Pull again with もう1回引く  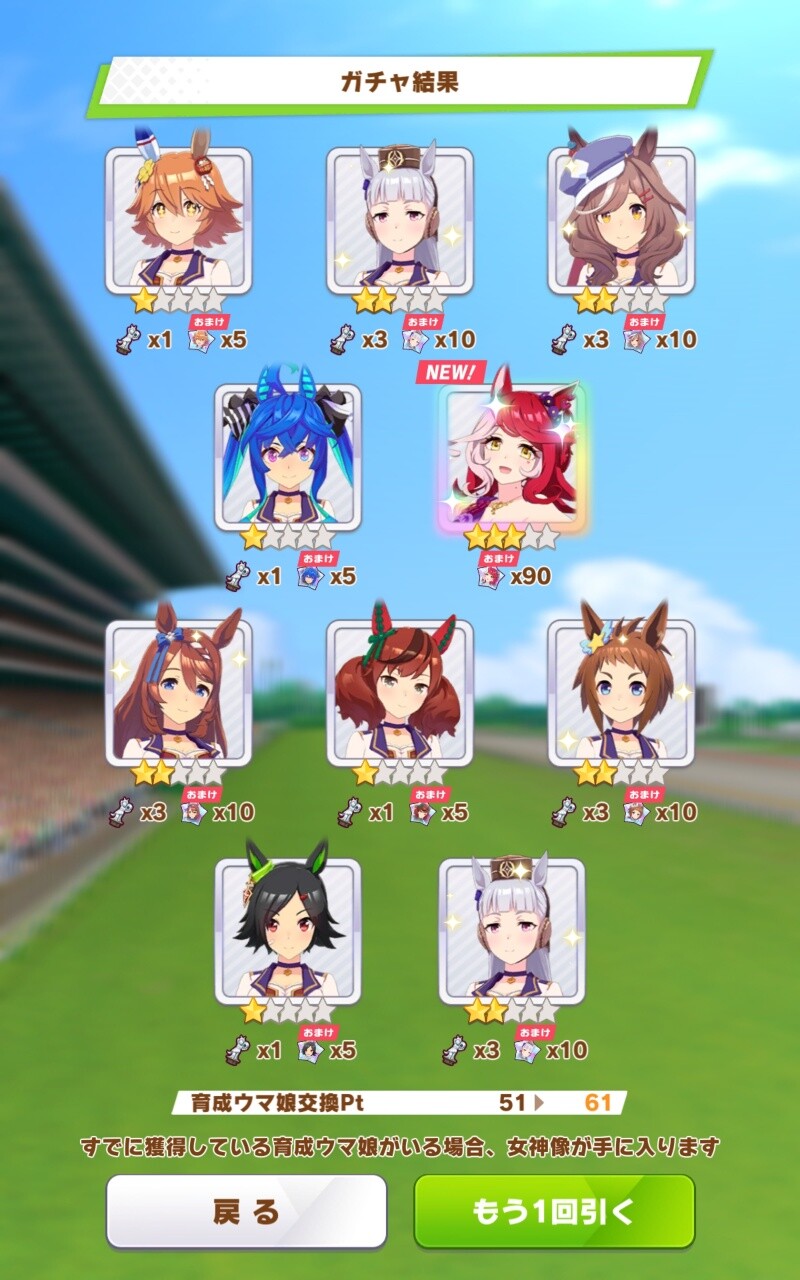554,1211
